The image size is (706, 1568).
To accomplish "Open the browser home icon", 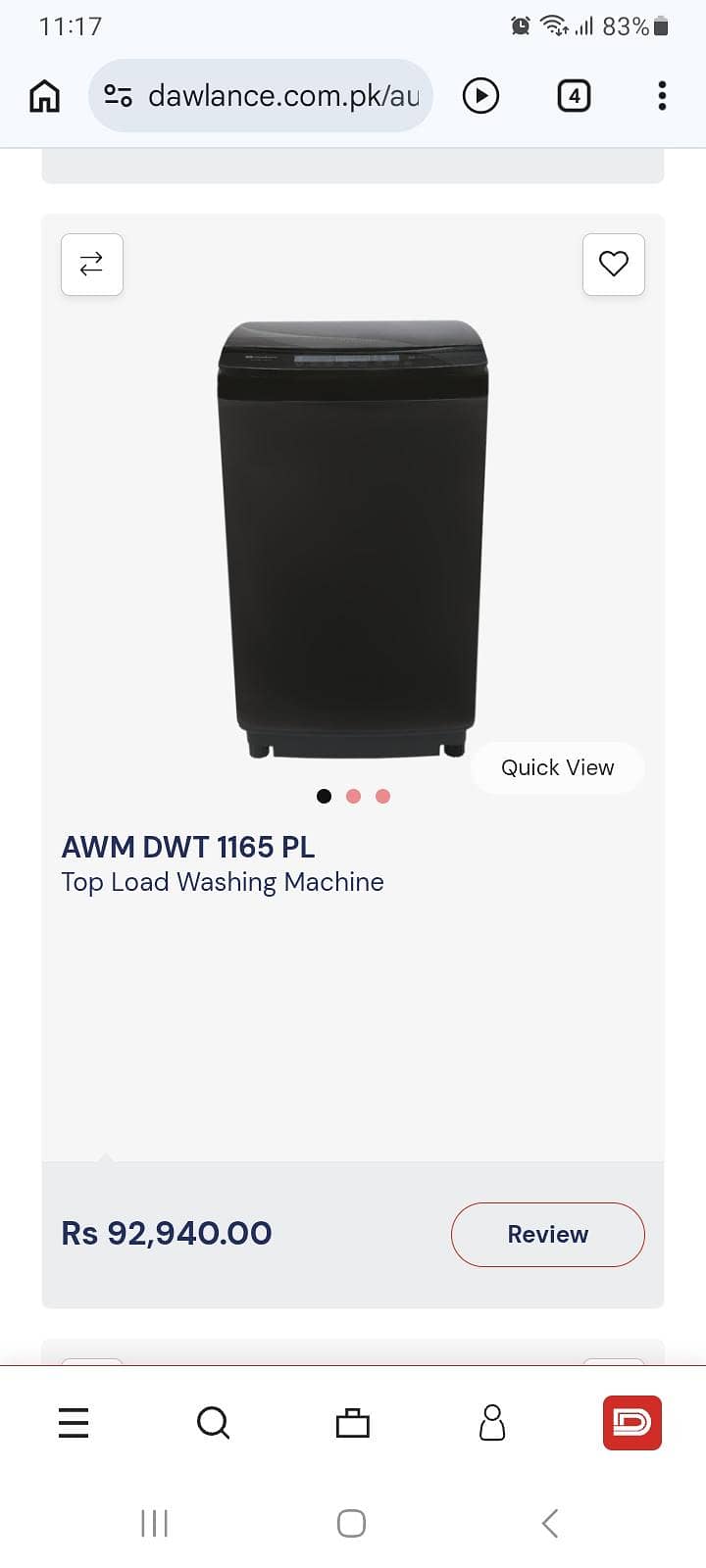I will [x=43, y=95].
